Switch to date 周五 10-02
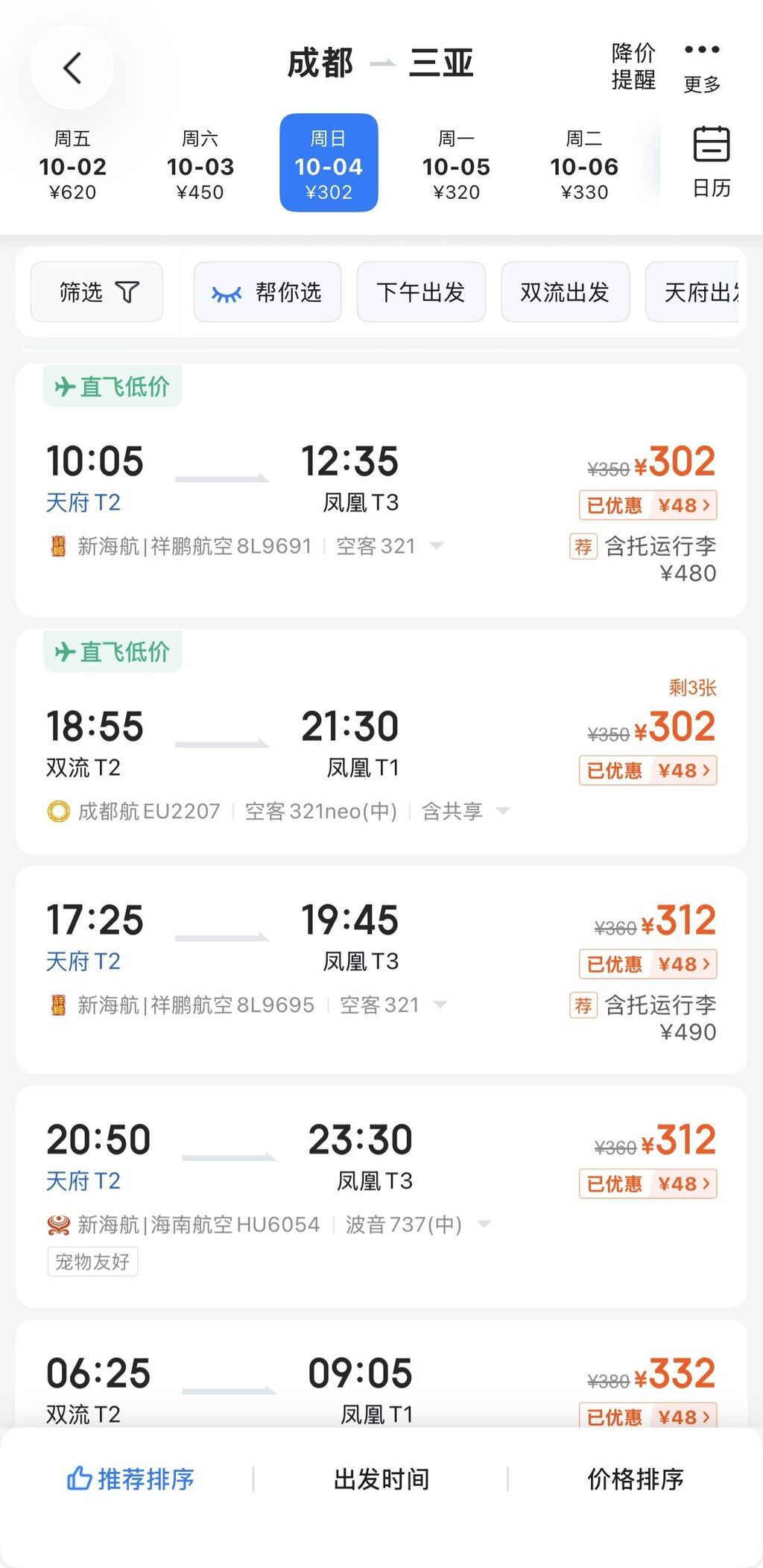The image size is (763, 1568). 72,164
